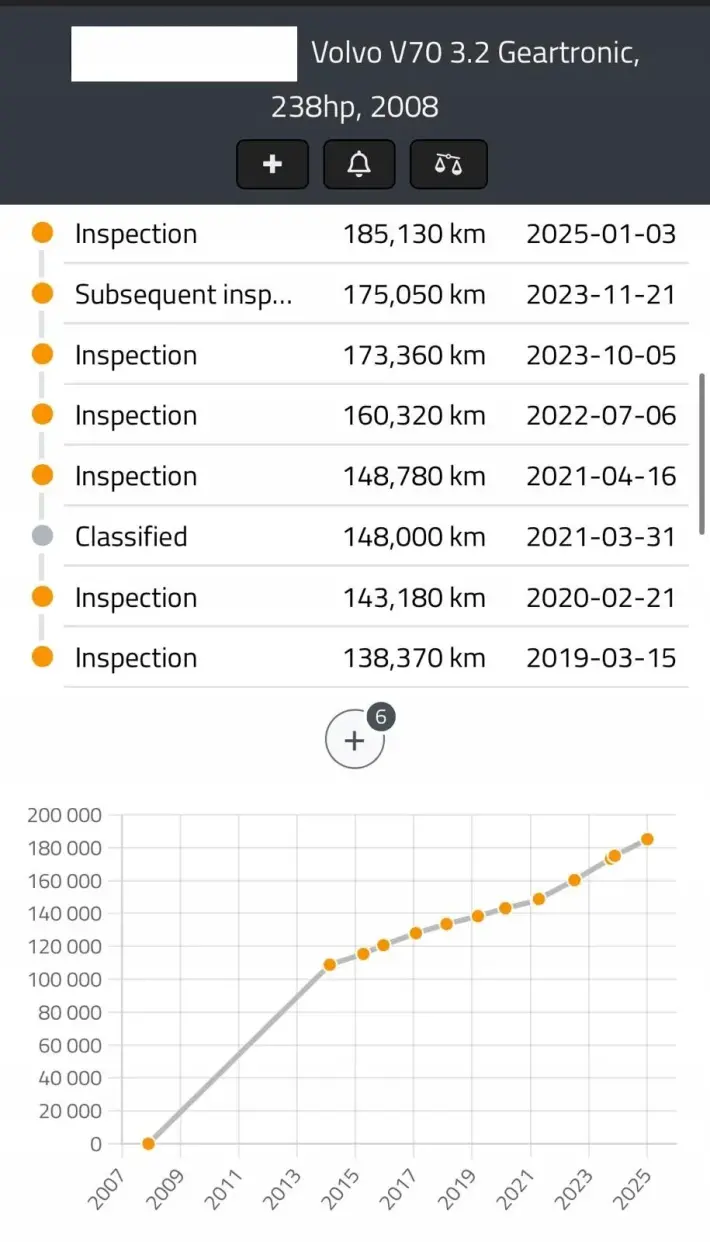Image resolution: width=710 pixels, height=1242 pixels.
Task: Tap the plus button under the title
Action: (272, 164)
